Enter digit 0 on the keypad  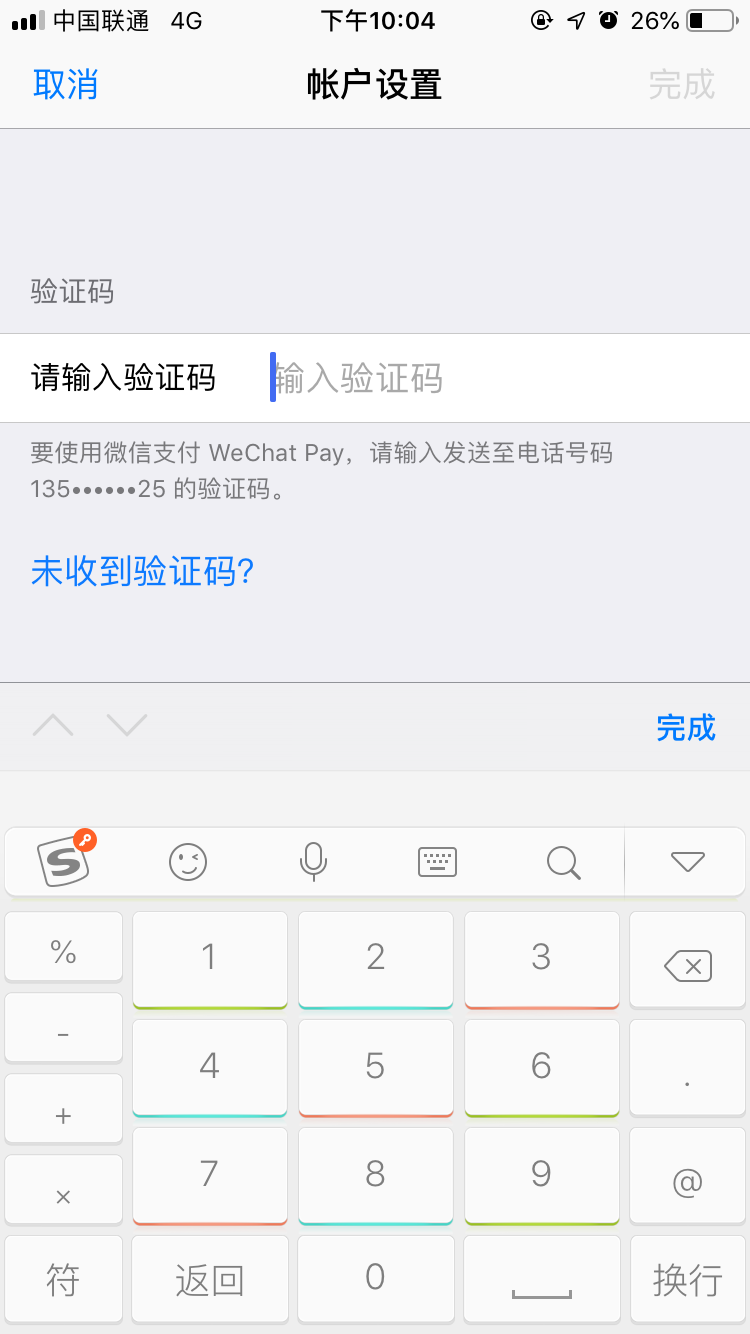click(375, 1278)
